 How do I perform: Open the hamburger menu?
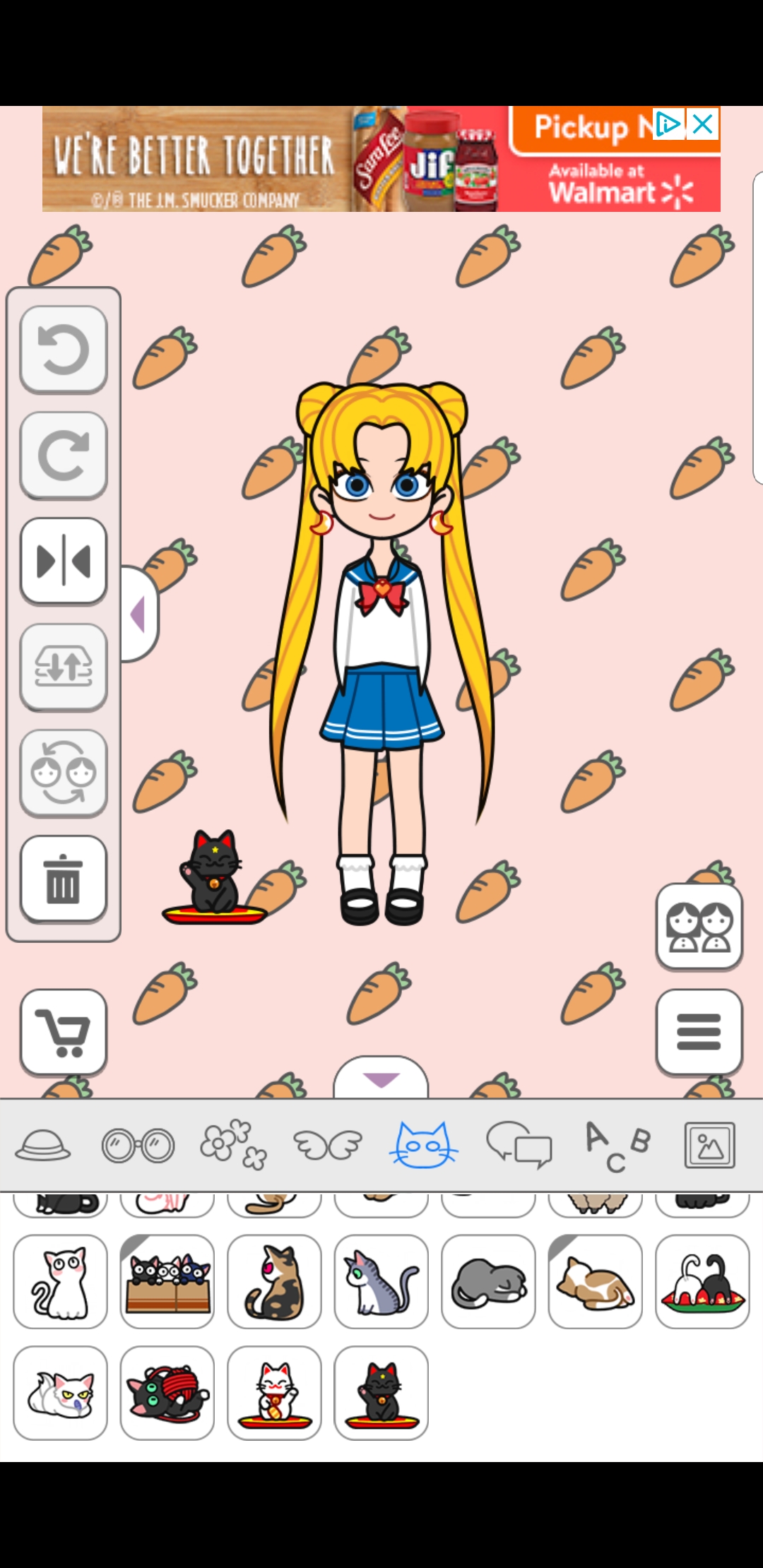(x=699, y=1032)
